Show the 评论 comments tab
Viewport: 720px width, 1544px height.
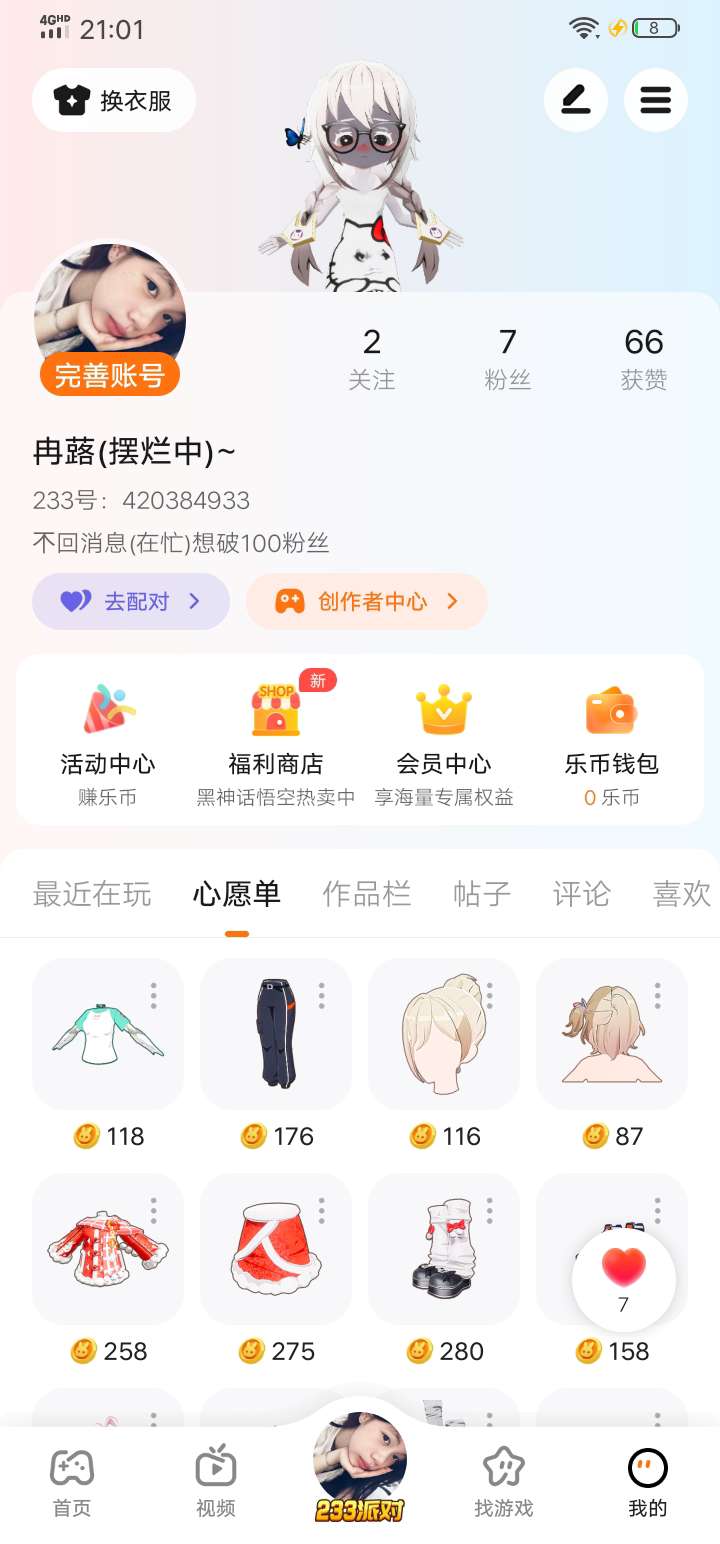[x=581, y=893]
